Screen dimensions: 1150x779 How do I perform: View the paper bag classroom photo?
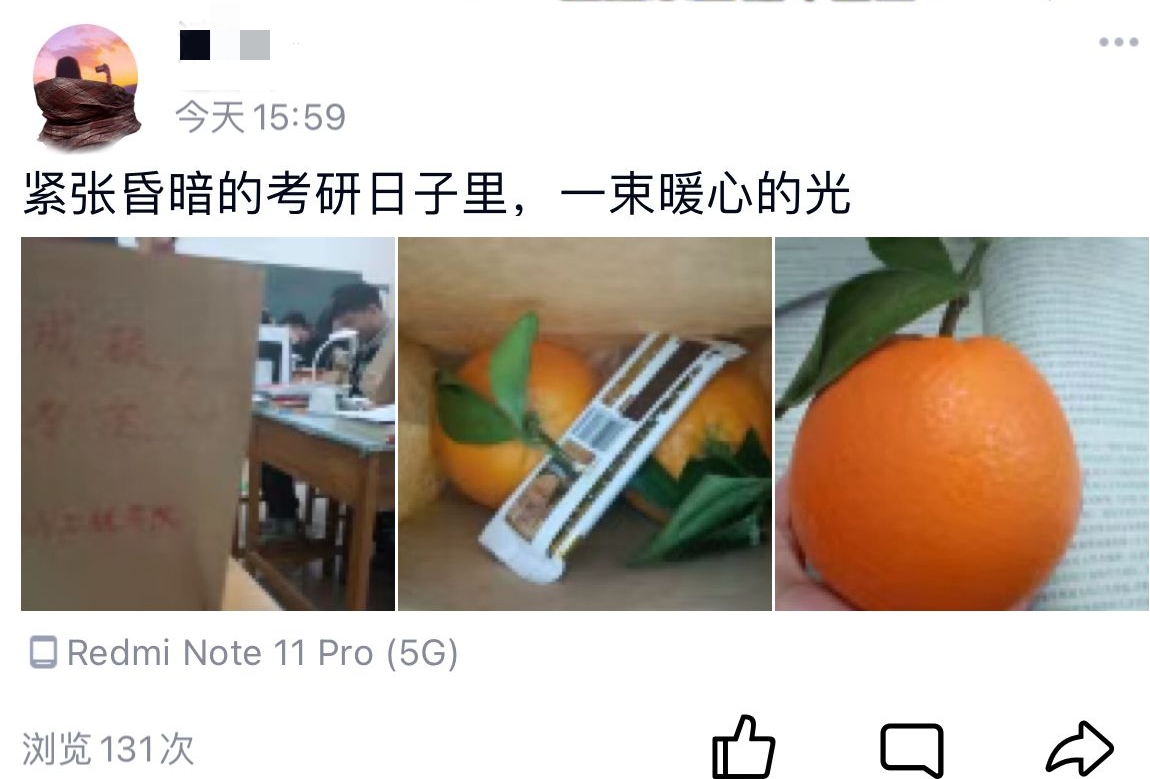pyautogui.click(x=208, y=424)
